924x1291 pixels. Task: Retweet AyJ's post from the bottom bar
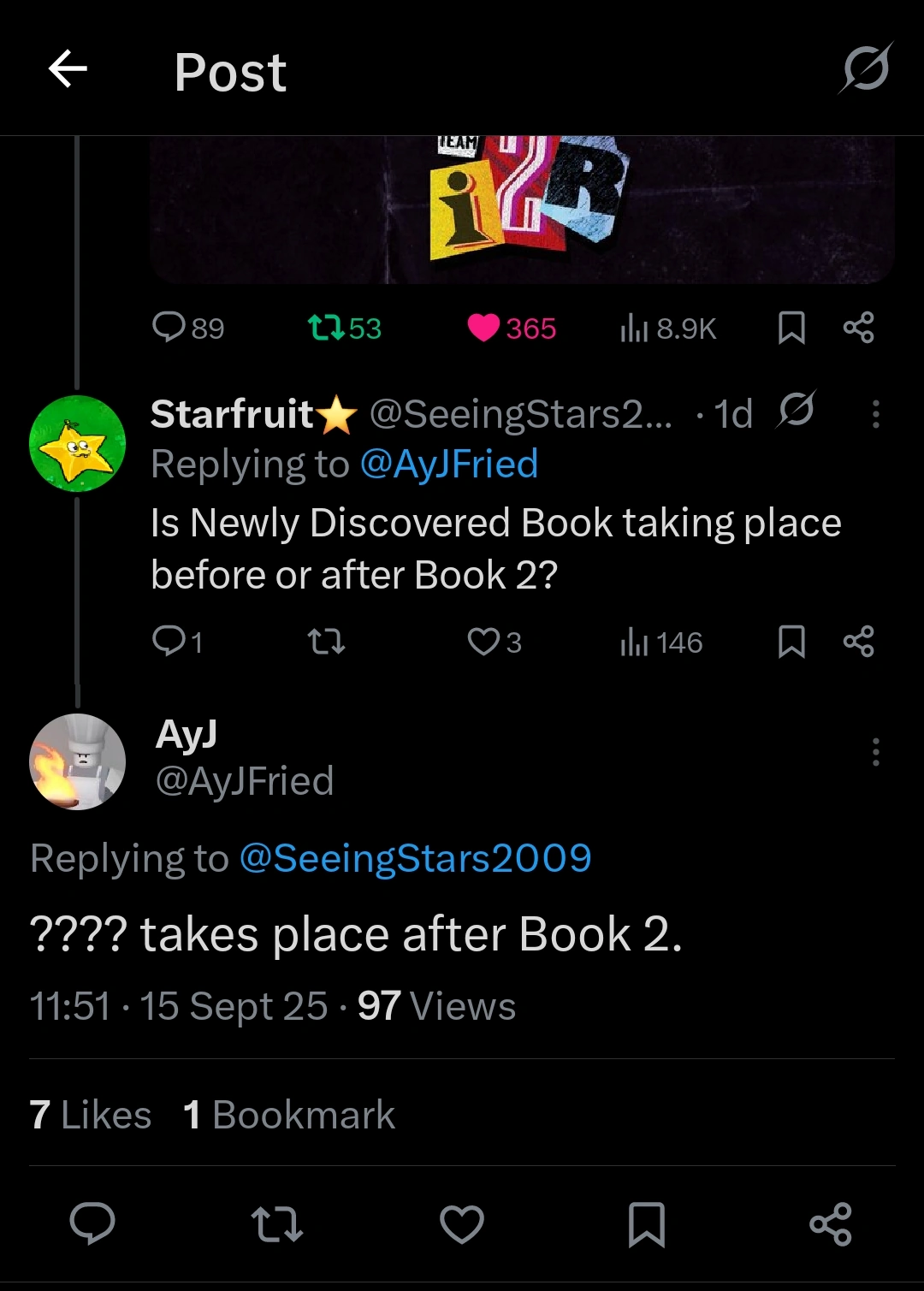click(277, 1223)
